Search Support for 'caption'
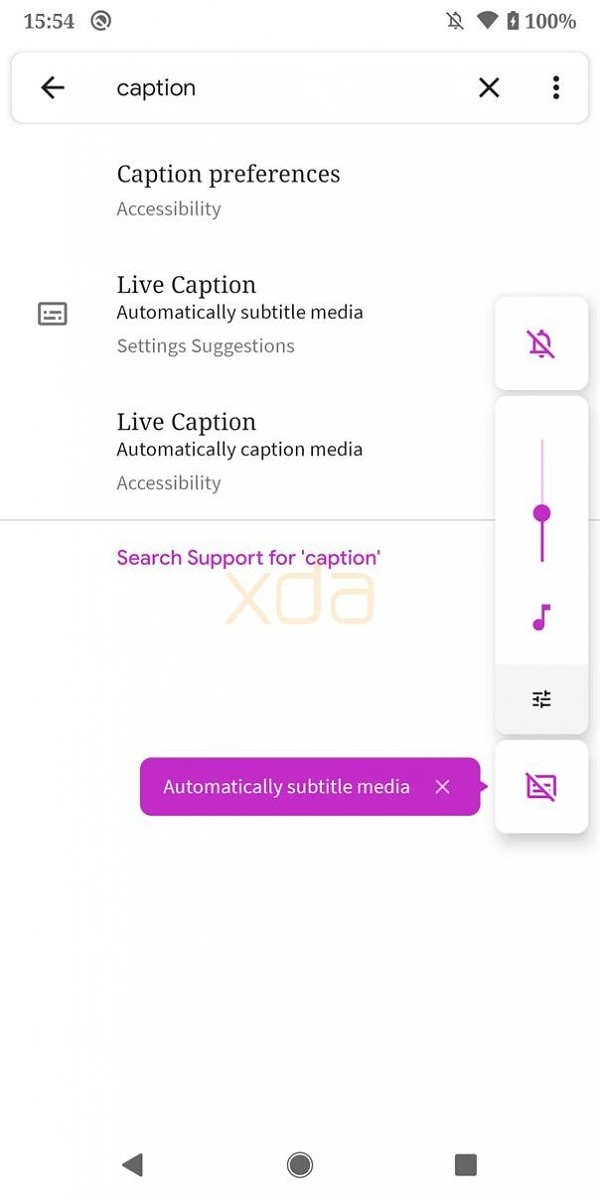600x1200 pixels. click(248, 558)
